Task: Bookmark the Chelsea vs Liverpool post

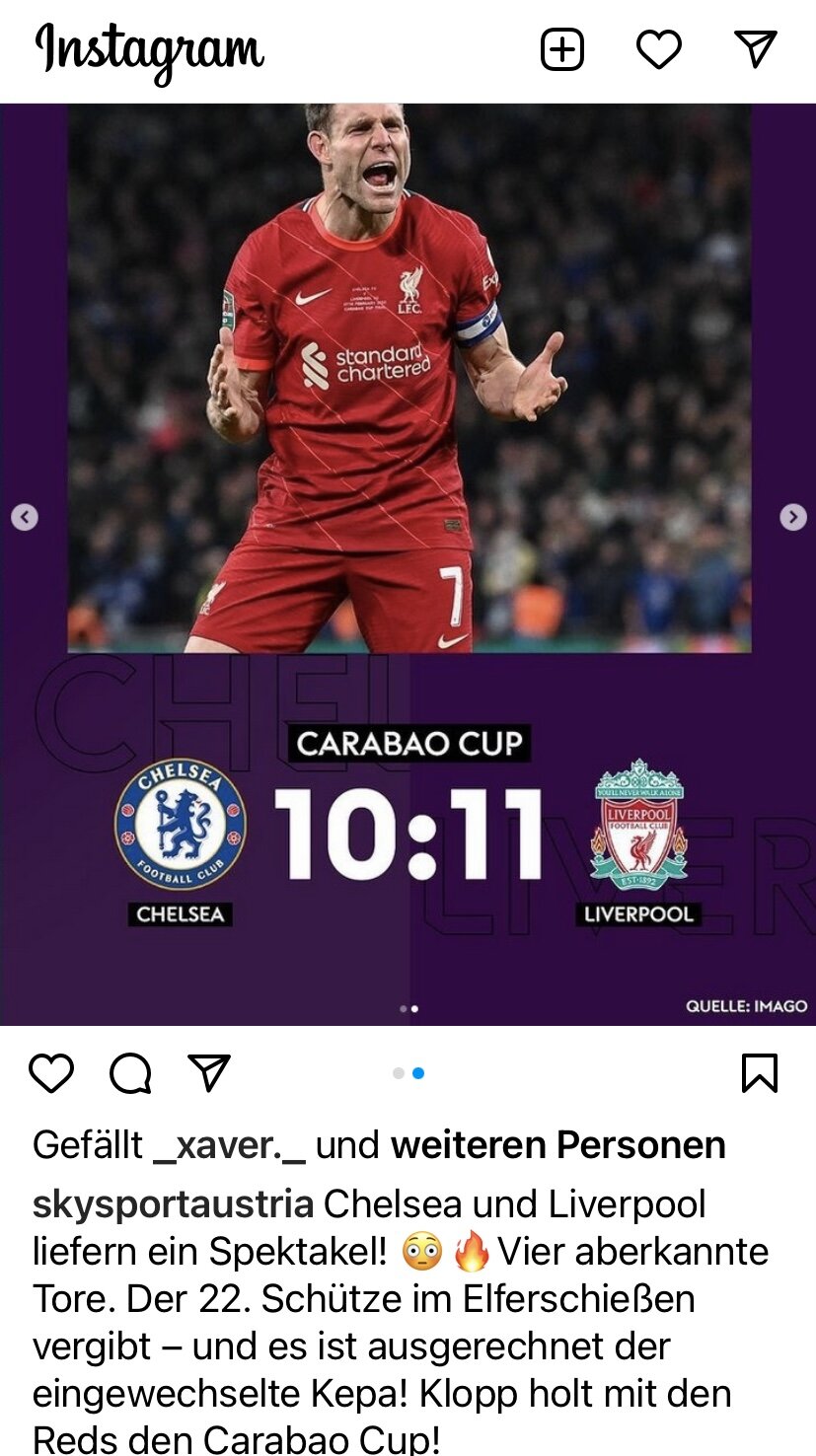Action: (x=760, y=1073)
